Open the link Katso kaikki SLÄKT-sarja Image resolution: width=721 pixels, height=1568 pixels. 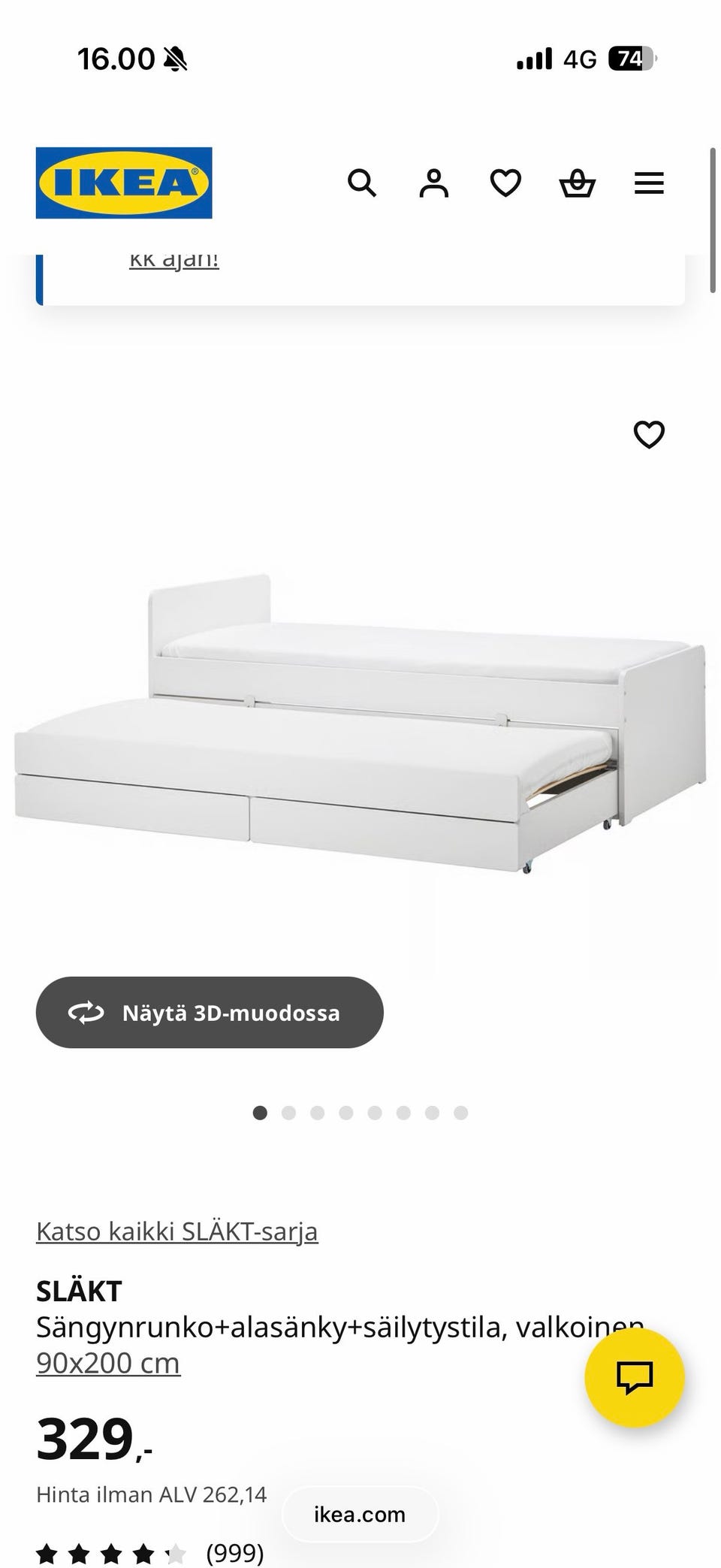pos(177,1232)
